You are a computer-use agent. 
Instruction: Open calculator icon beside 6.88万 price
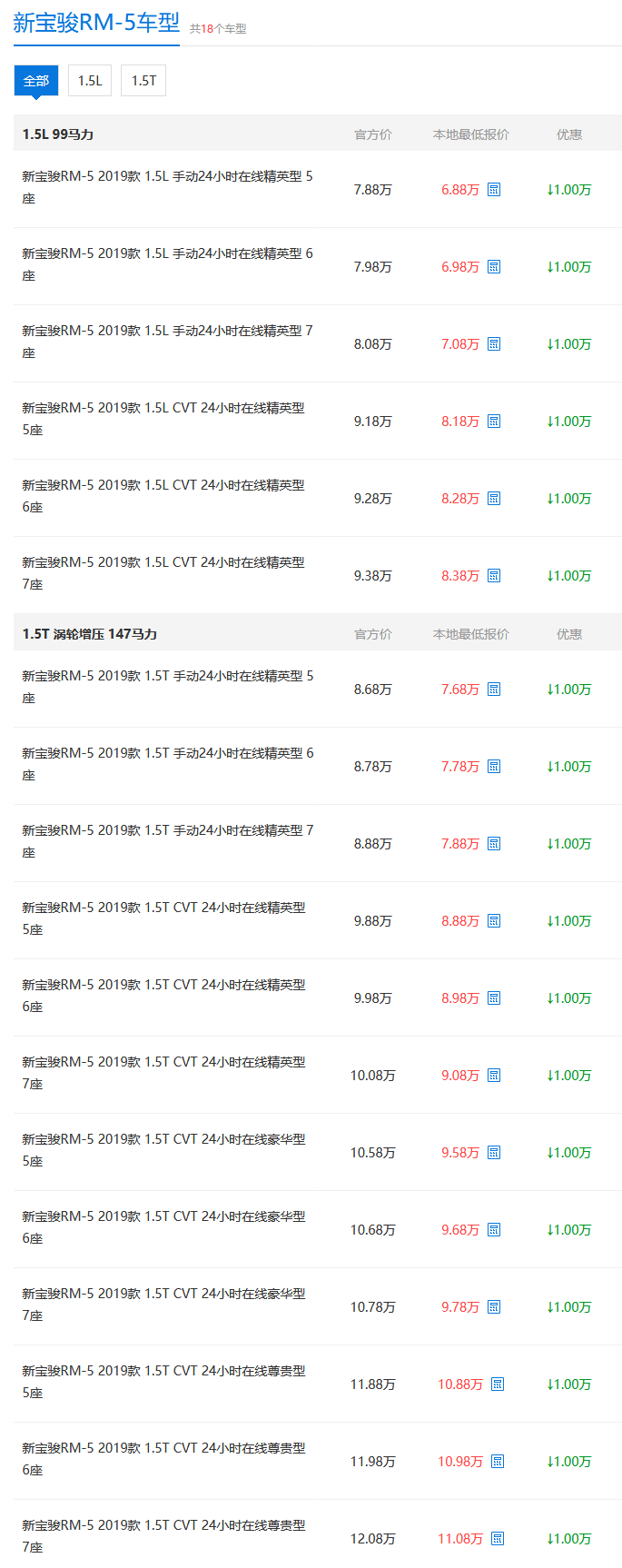point(494,190)
